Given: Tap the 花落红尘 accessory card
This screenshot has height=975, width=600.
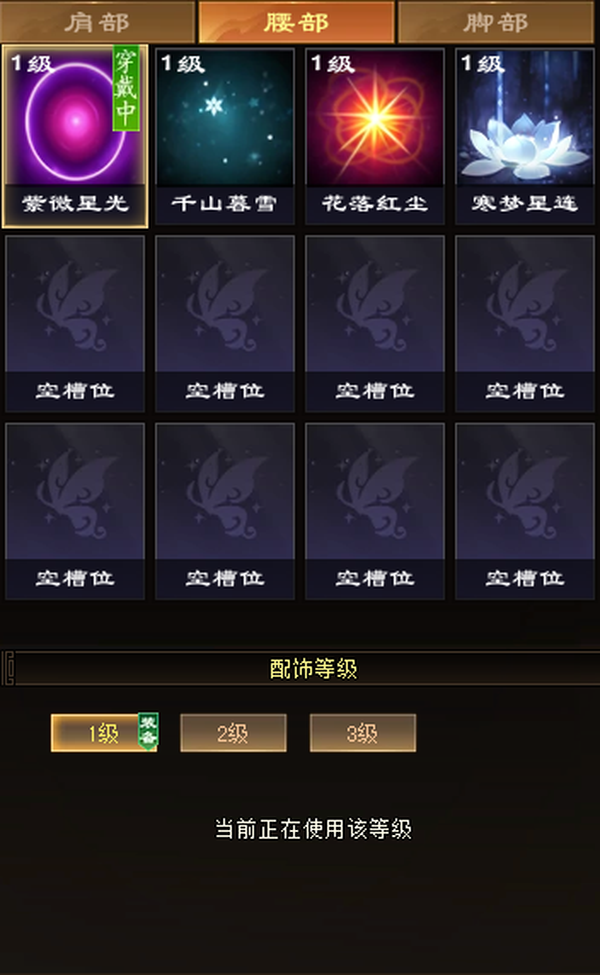Looking at the screenshot, I should (x=375, y=136).
